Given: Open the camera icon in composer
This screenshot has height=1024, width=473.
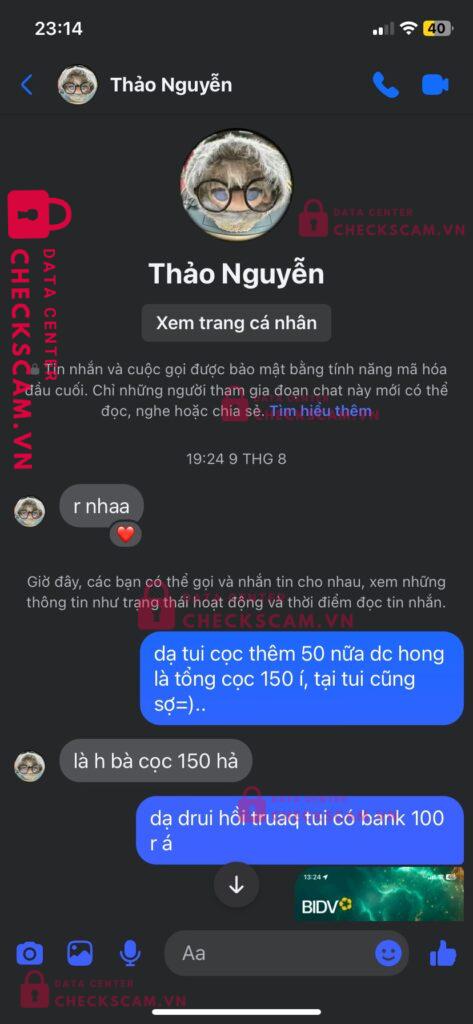Looking at the screenshot, I should 29,954.
